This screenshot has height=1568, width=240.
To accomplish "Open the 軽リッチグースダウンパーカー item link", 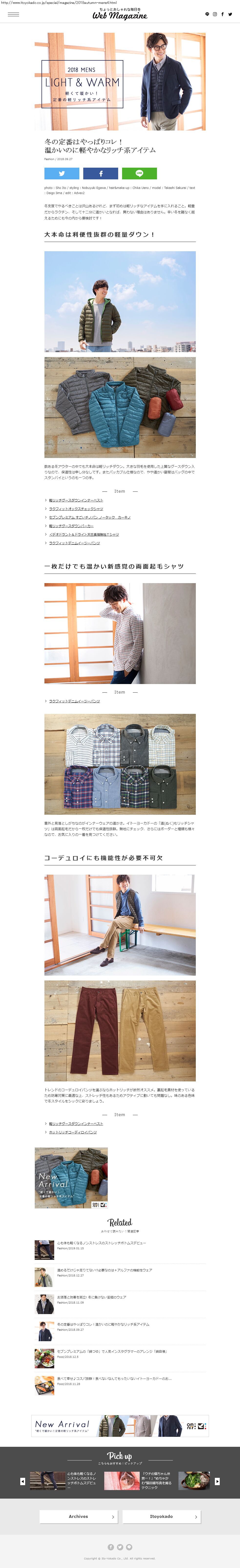I will point(71,526).
